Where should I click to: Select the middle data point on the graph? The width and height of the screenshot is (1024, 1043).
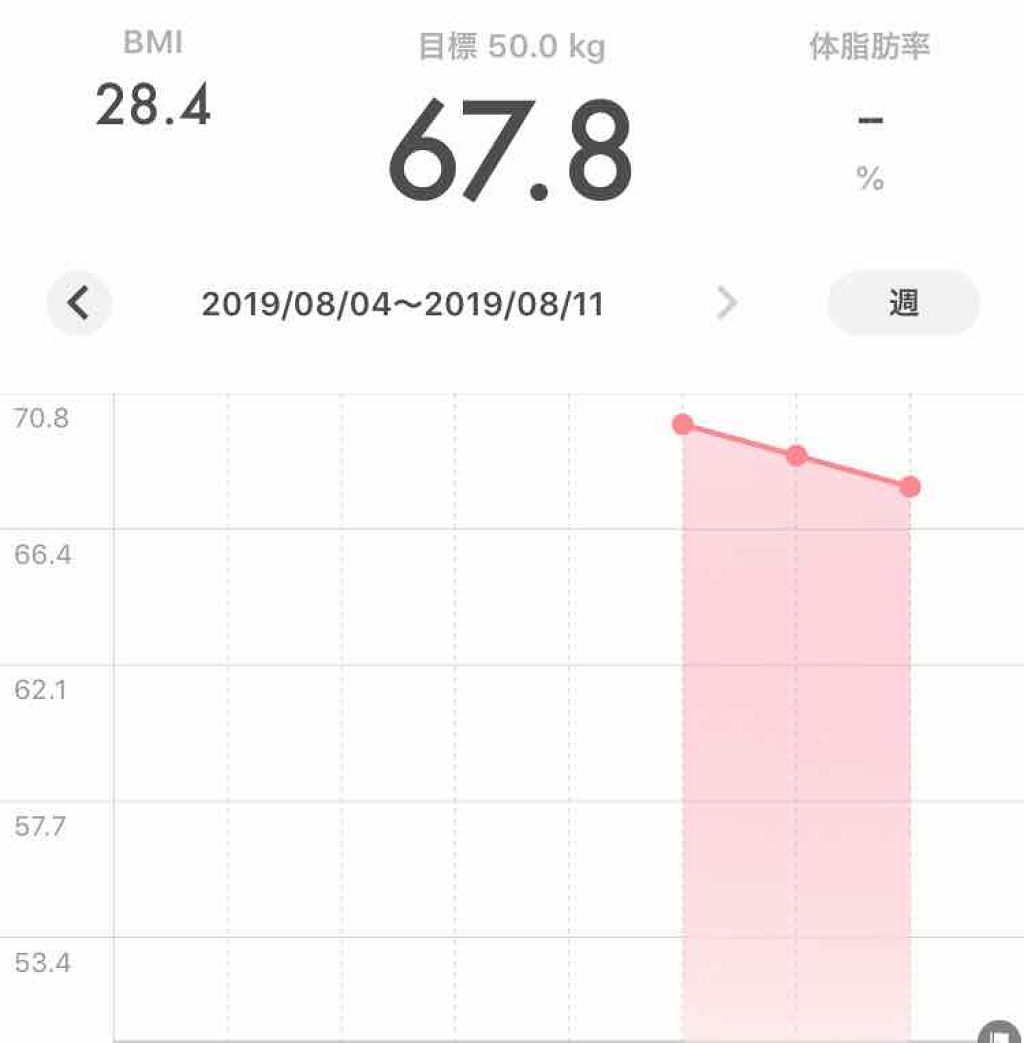pyautogui.click(x=797, y=456)
